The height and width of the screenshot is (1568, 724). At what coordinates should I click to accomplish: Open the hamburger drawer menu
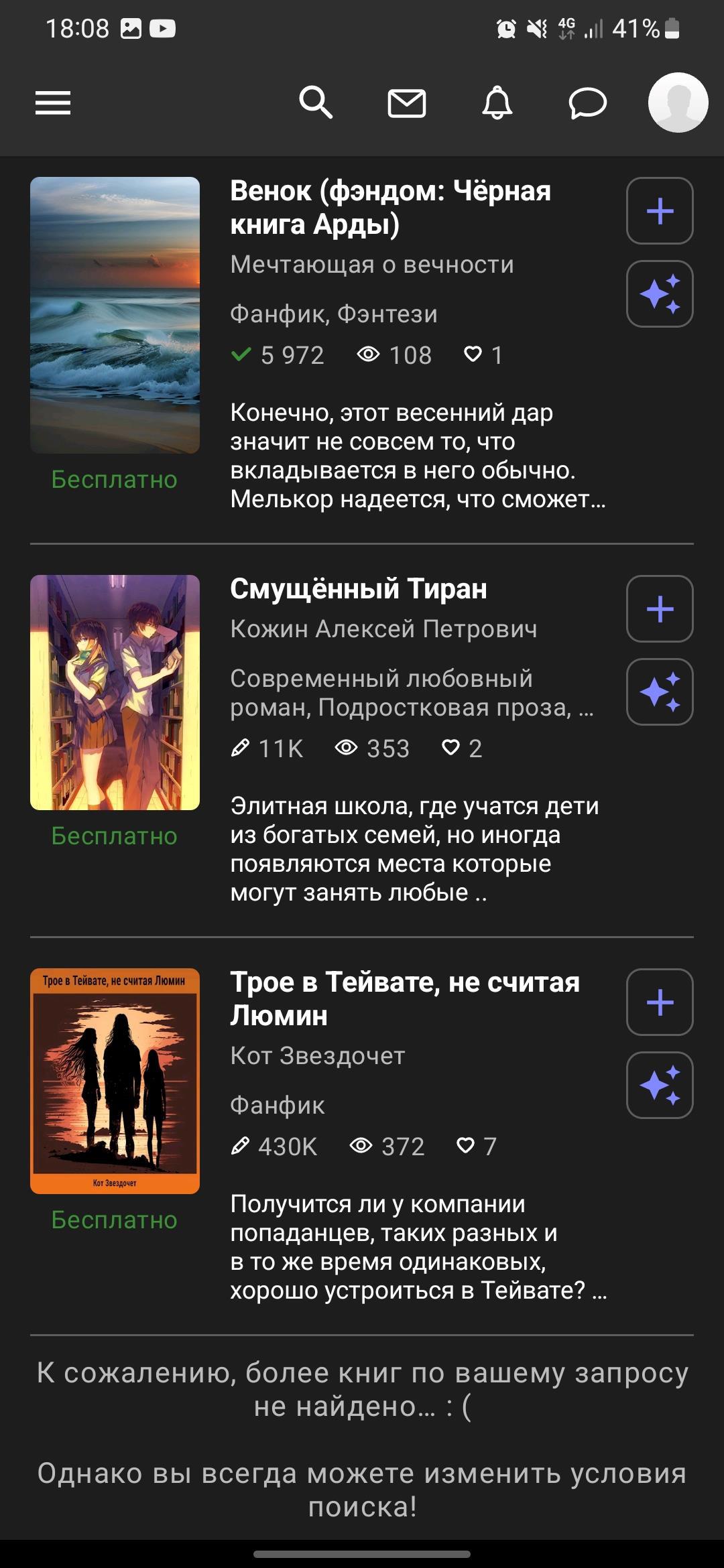(53, 103)
